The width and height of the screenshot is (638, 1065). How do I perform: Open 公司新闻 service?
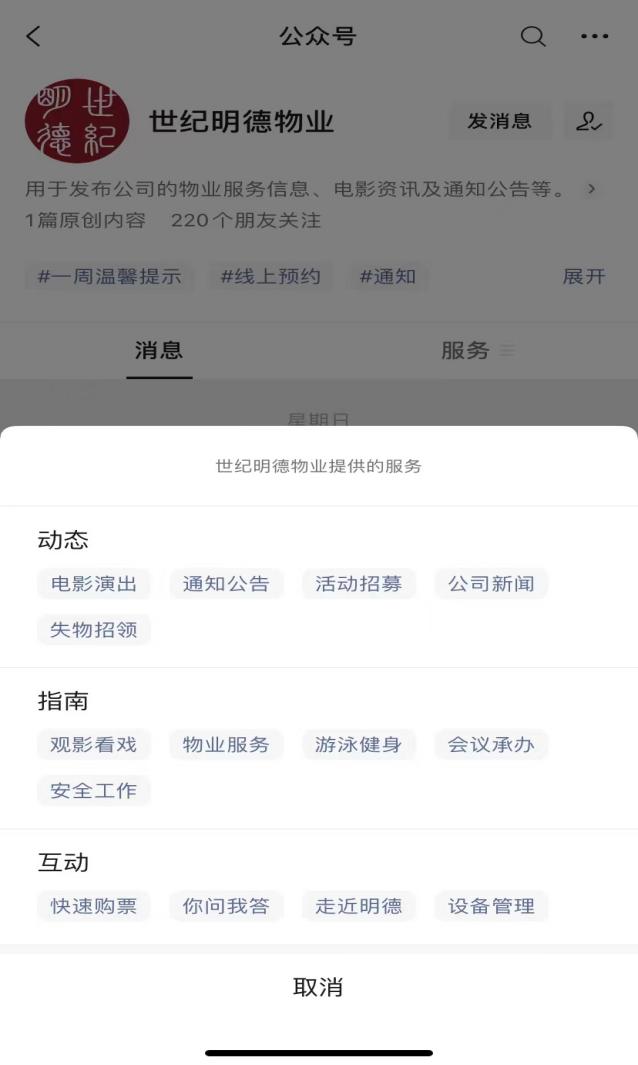pyautogui.click(x=491, y=584)
